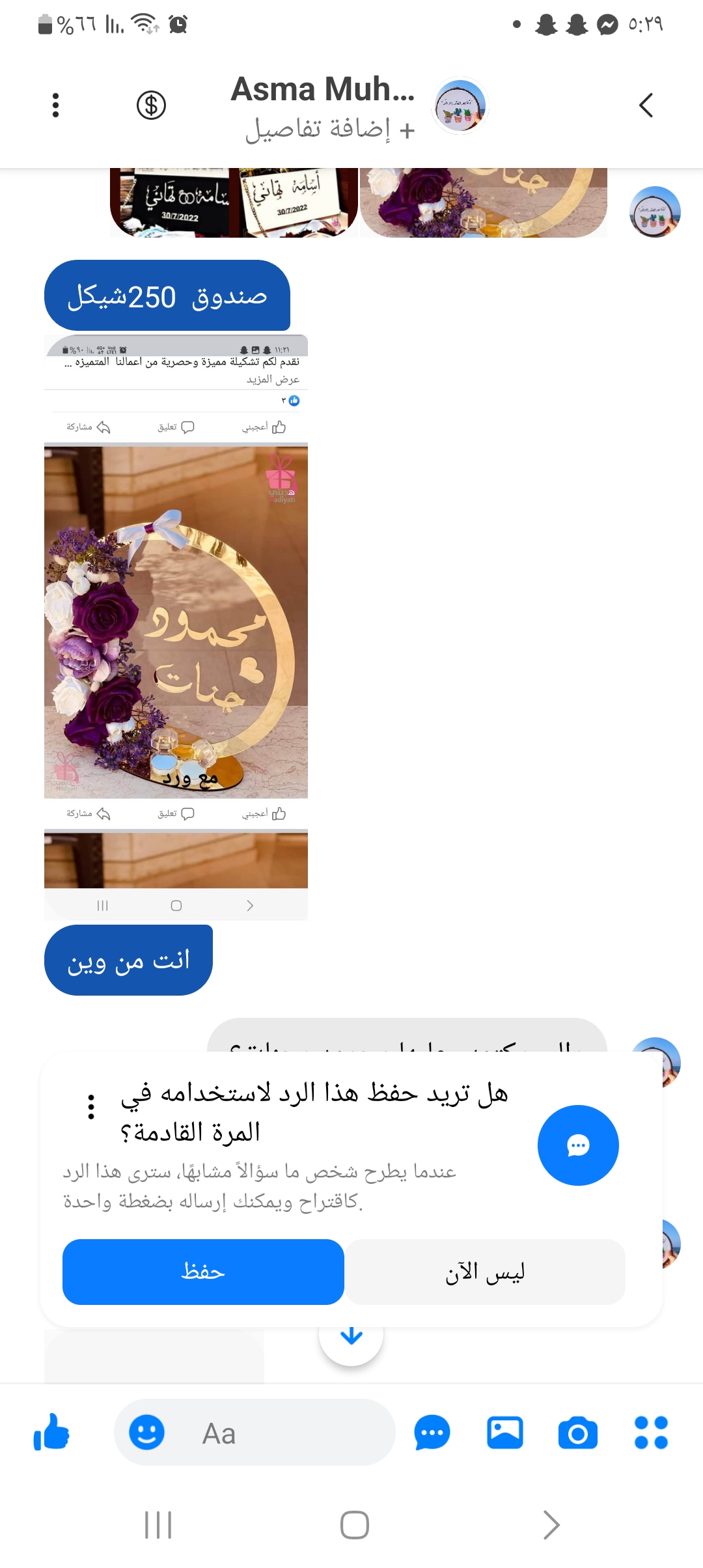The image size is (703, 1568).
Task: Open the camera to take a photo
Action: coord(578,1433)
